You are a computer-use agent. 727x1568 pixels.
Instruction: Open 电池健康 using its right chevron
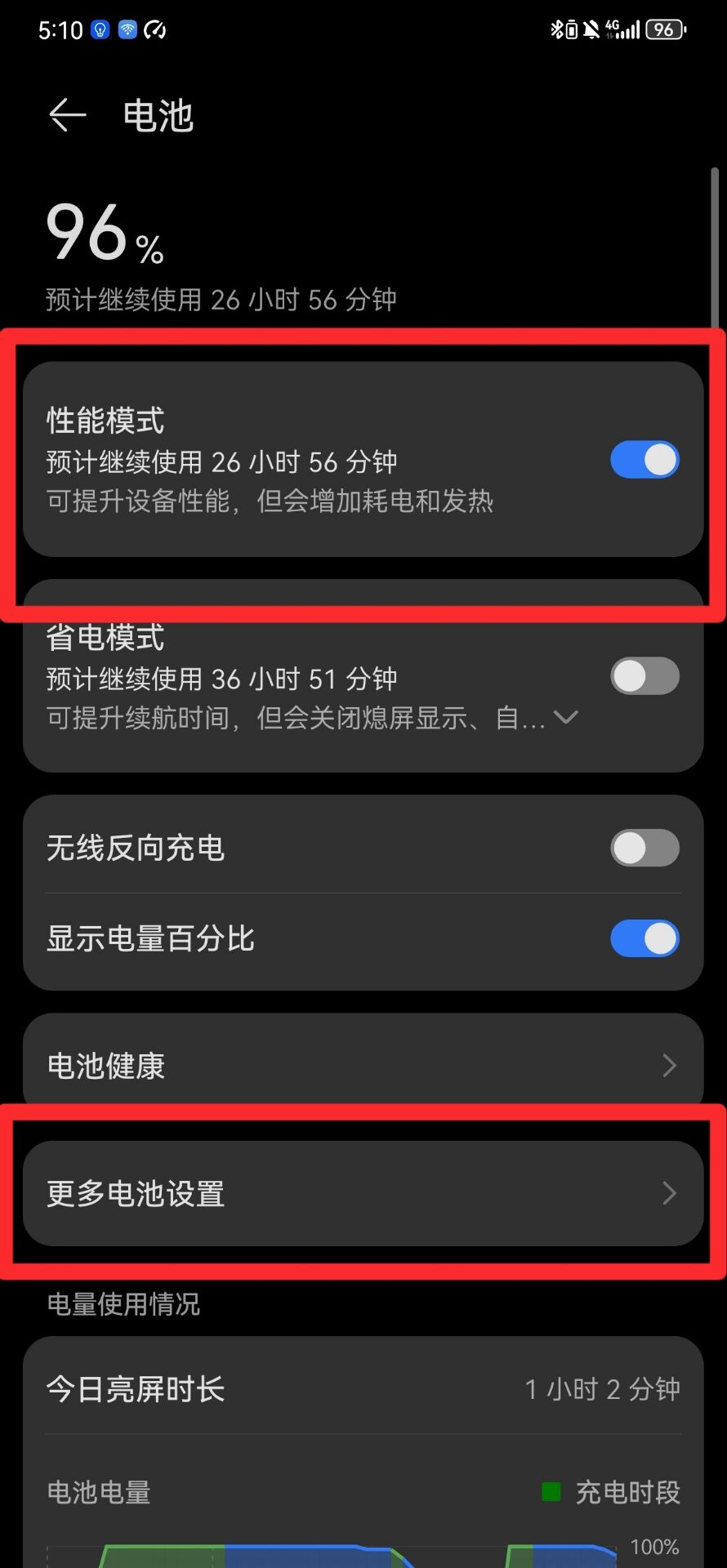668,1066
